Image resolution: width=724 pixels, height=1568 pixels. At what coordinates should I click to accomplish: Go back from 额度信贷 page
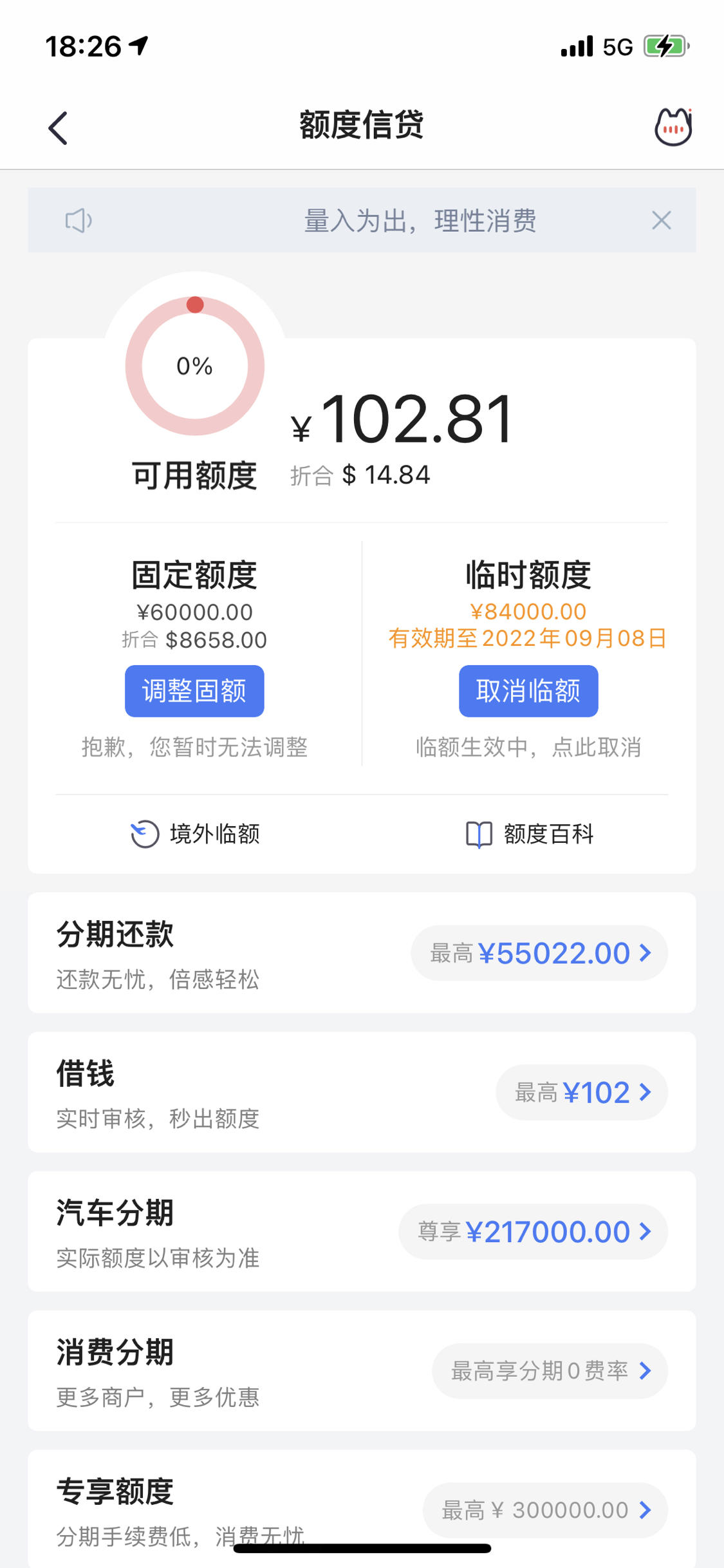[x=58, y=128]
